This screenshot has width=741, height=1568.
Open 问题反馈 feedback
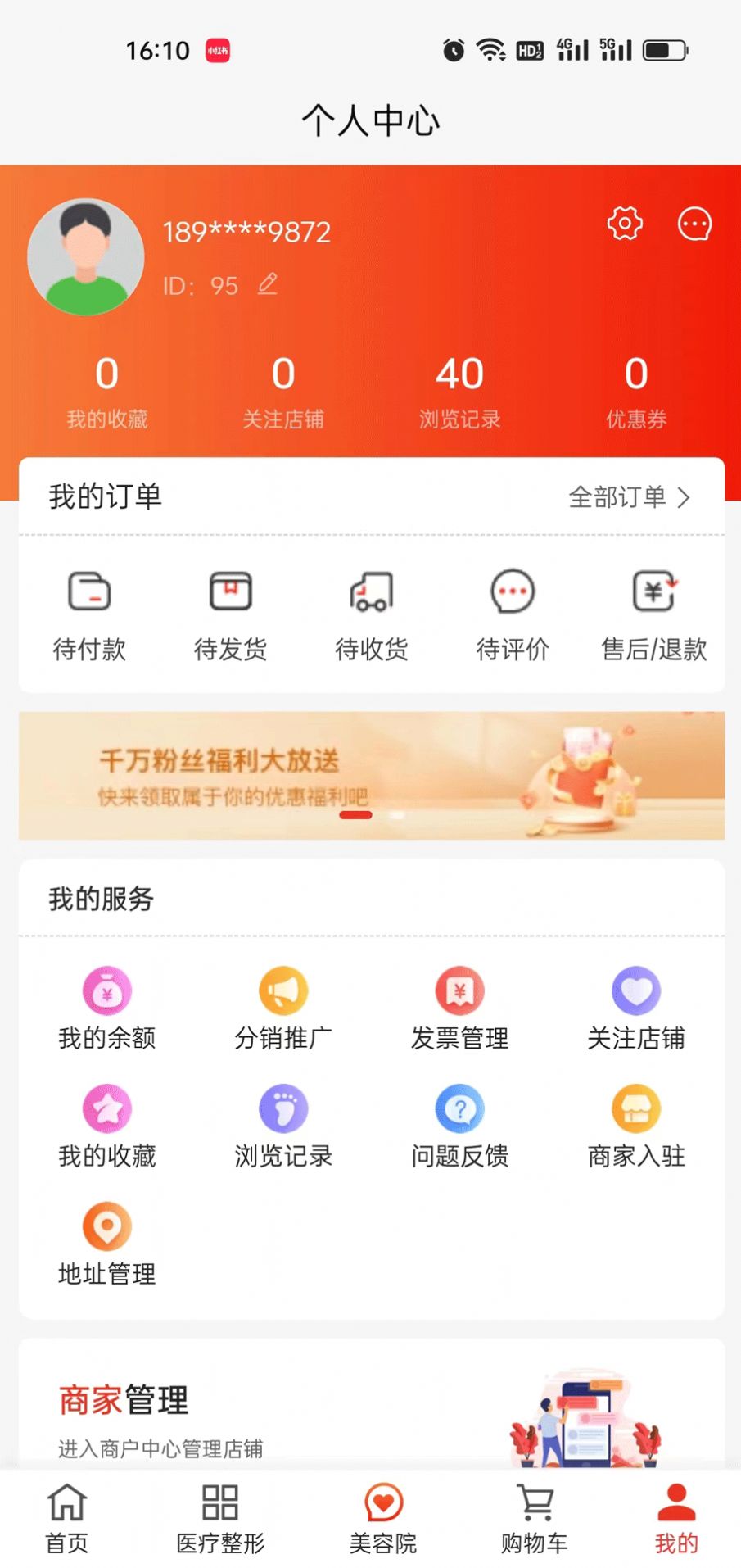459,1127
